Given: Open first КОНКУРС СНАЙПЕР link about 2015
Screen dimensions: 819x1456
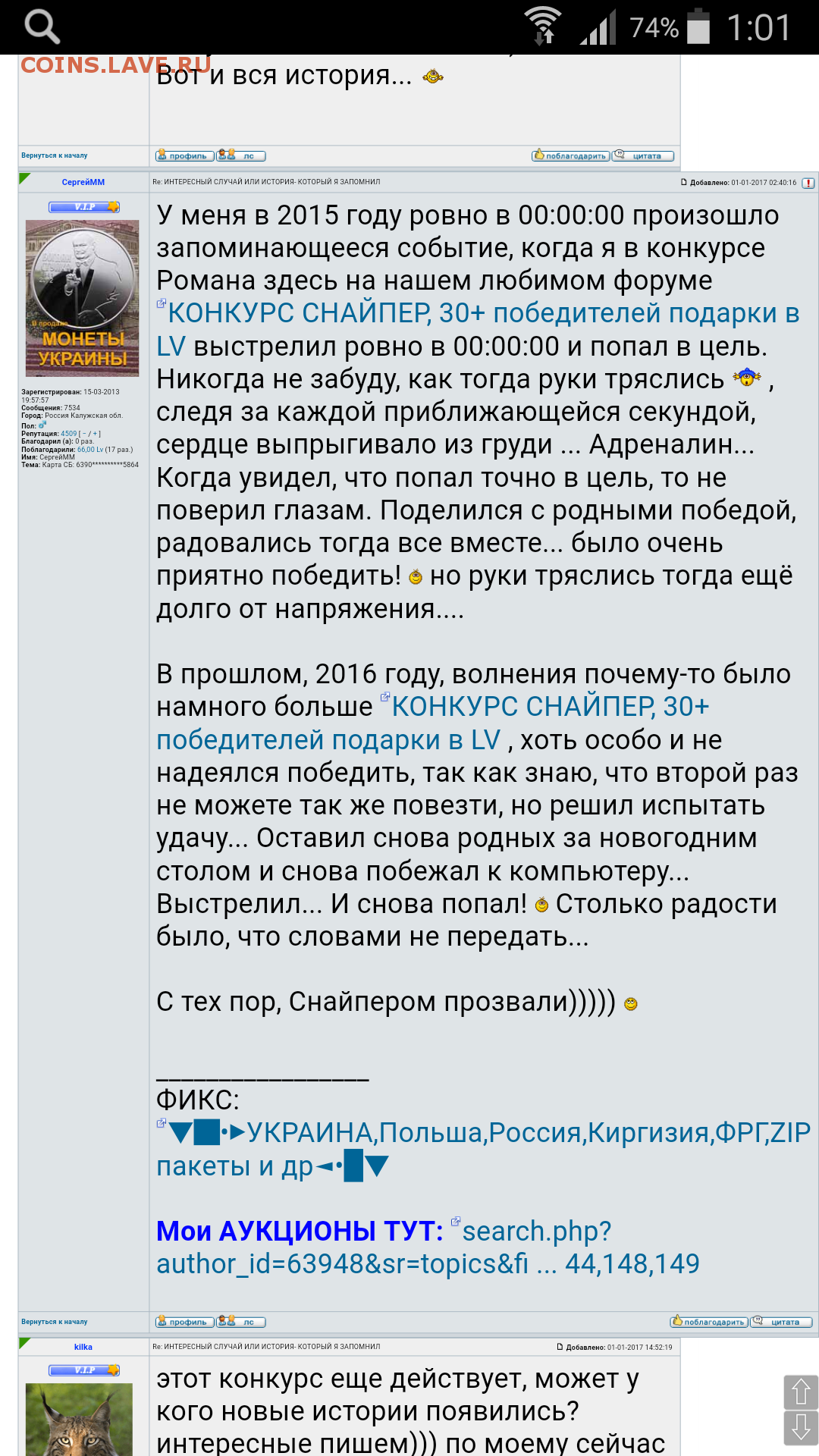Looking at the screenshot, I should point(478,329).
